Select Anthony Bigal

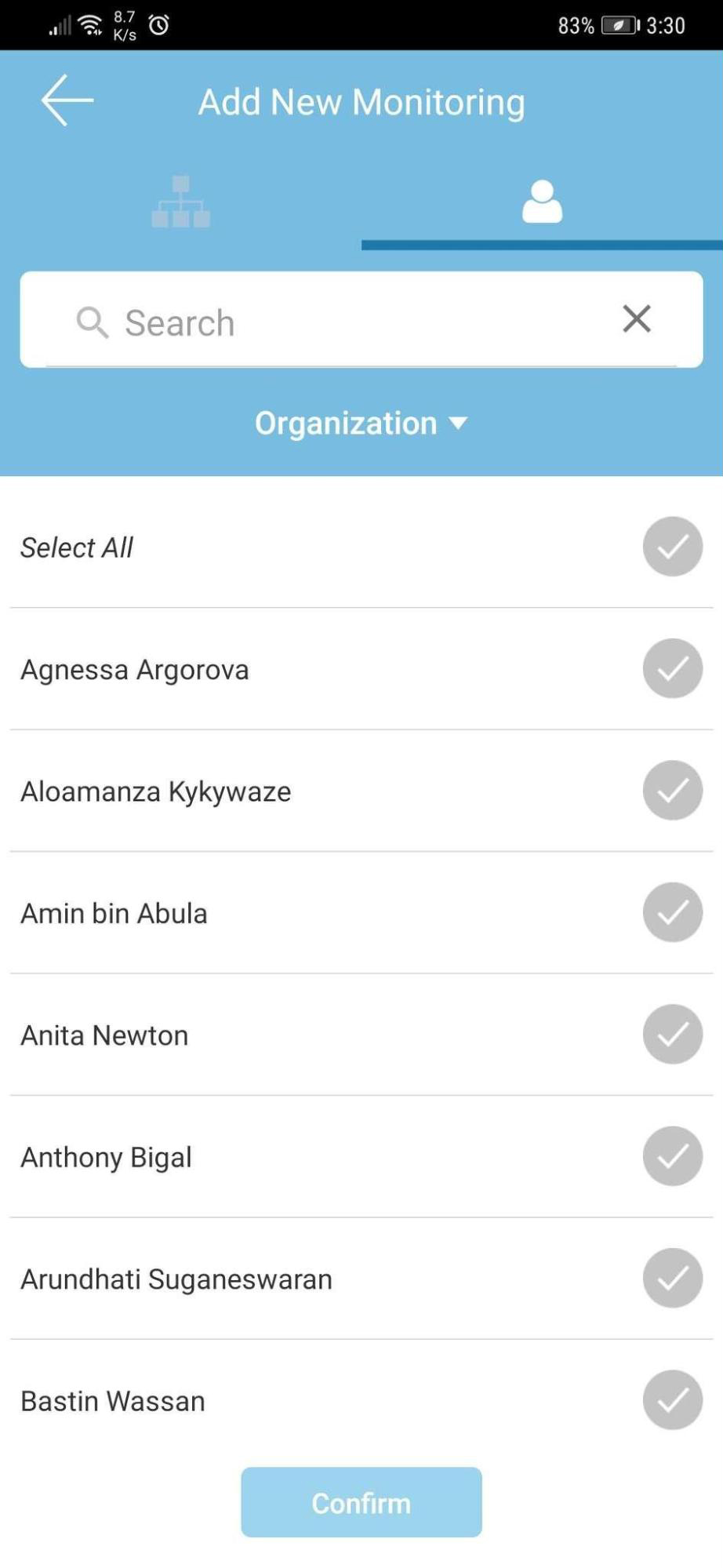(673, 1156)
